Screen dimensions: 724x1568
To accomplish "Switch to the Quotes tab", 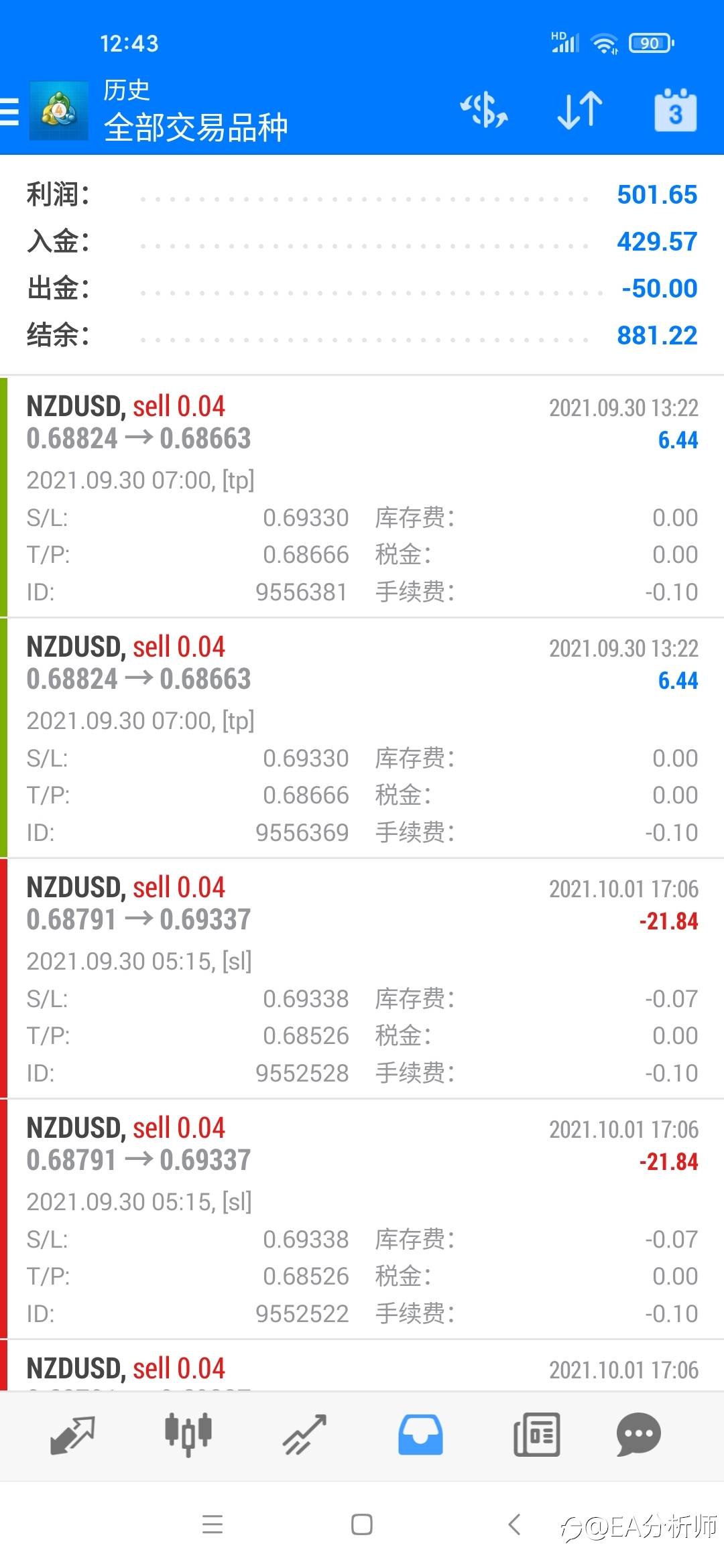I will (72, 1435).
